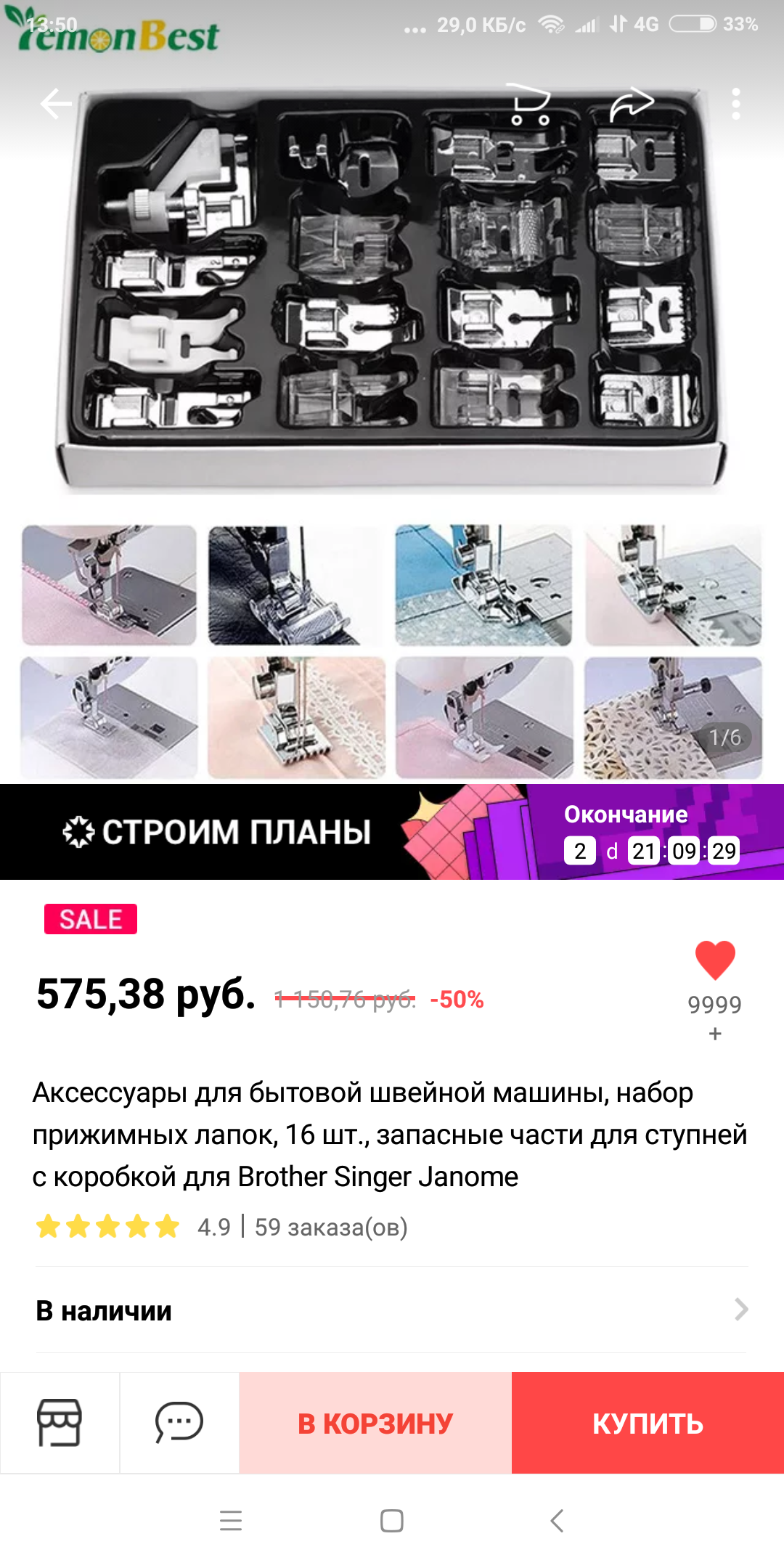Add product to favorites with heart
This screenshot has height=1568, width=784.
click(715, 960)
